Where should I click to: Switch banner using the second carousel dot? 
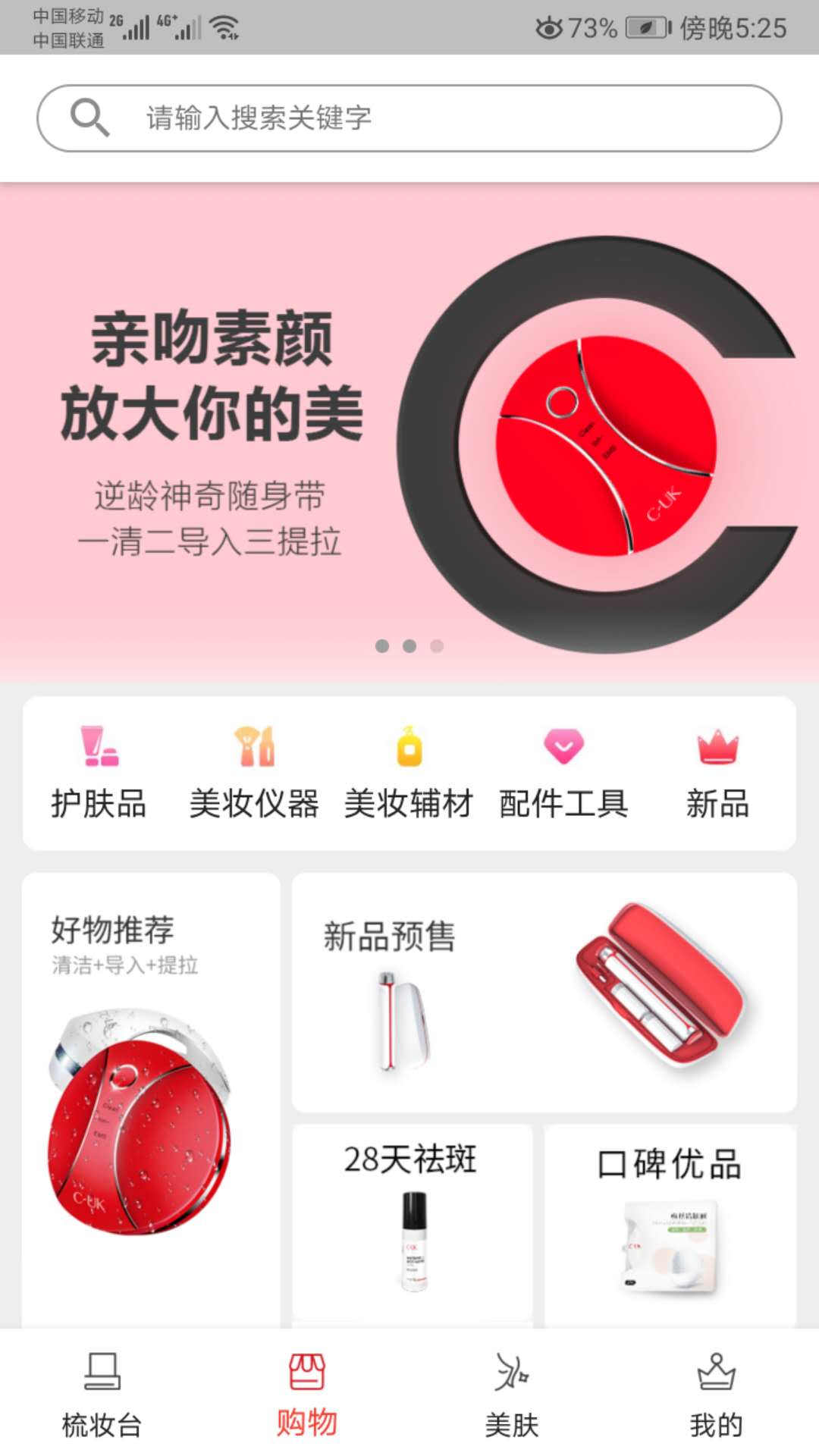coord(409,646)
